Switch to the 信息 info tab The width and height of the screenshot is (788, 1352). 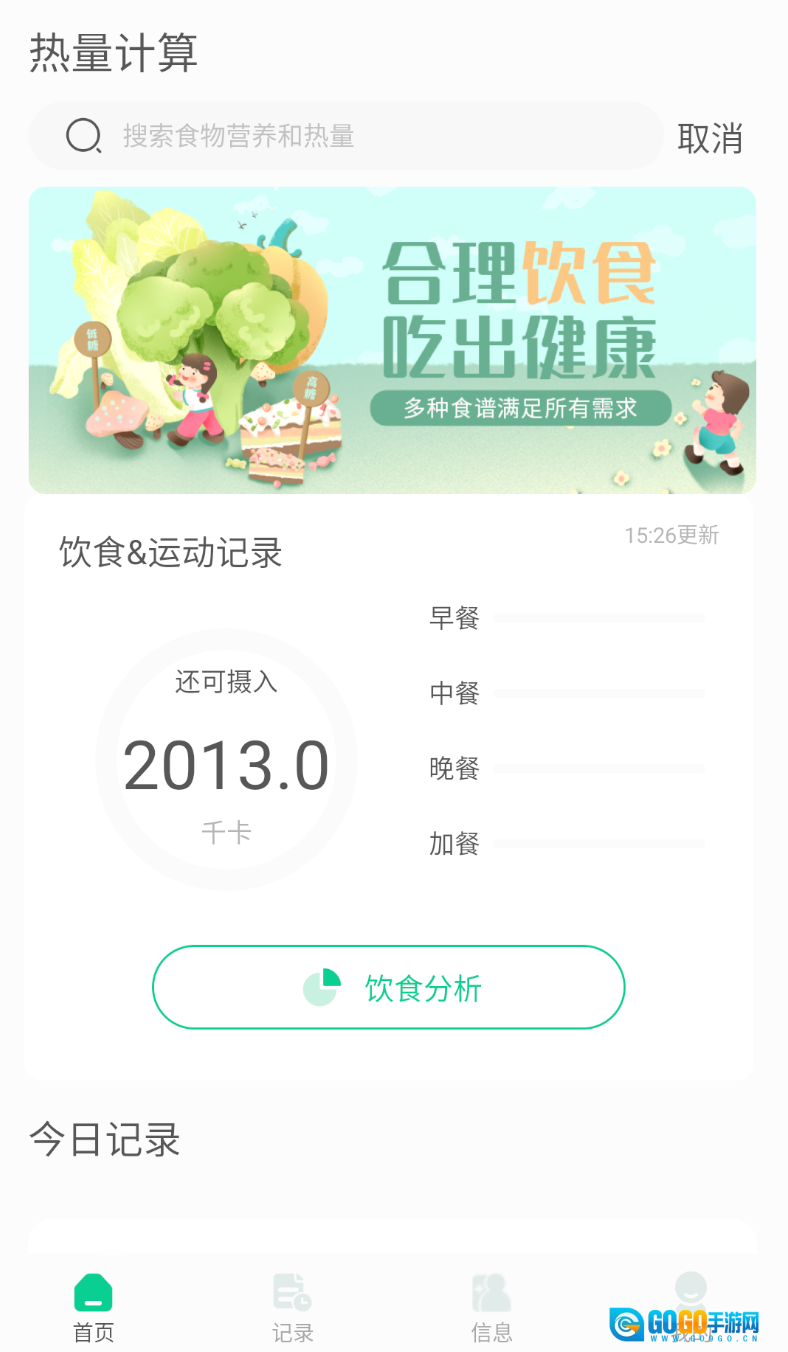pyautogui.click(x=491, y=1307)
